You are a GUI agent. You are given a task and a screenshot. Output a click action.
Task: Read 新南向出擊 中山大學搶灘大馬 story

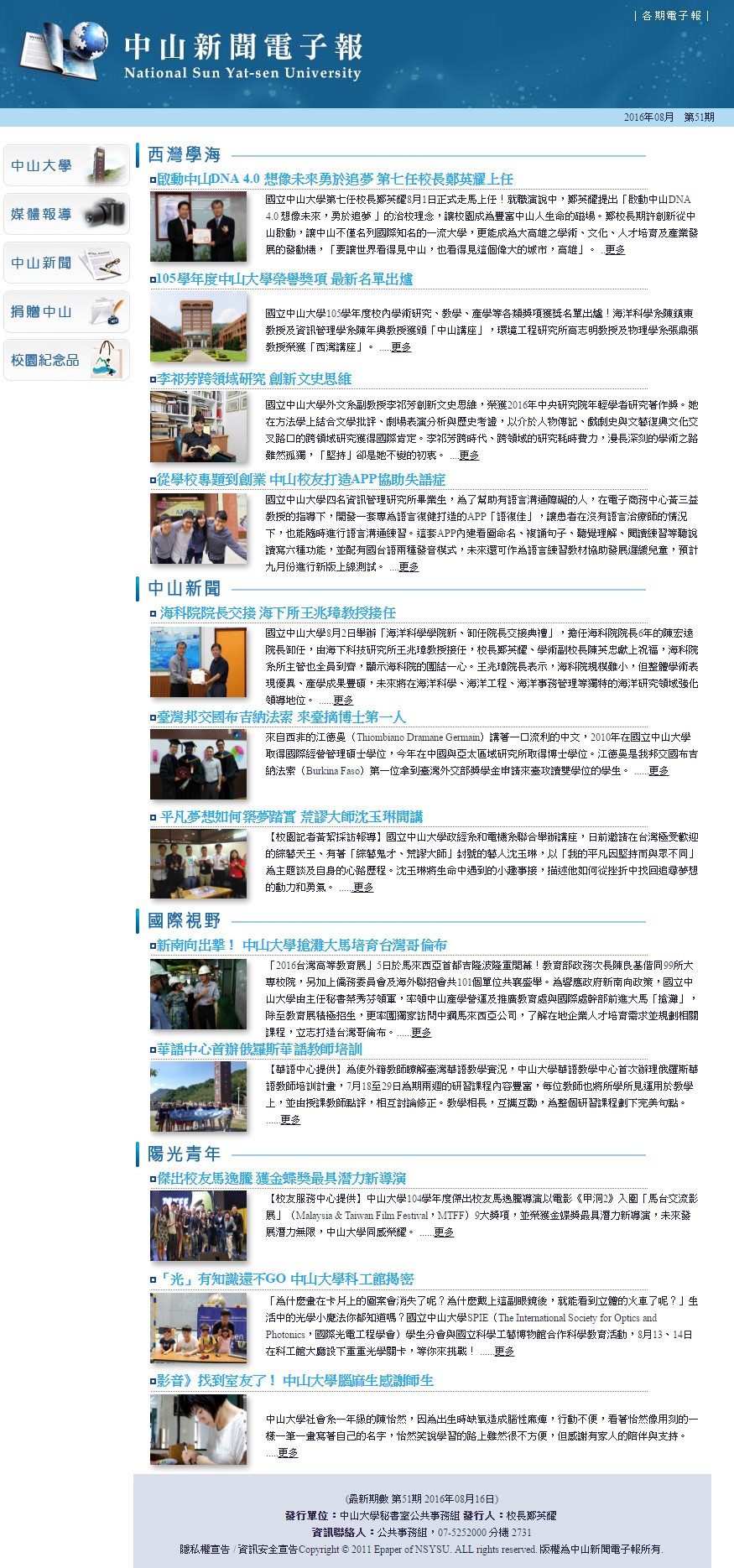click(x=302, y=945)
